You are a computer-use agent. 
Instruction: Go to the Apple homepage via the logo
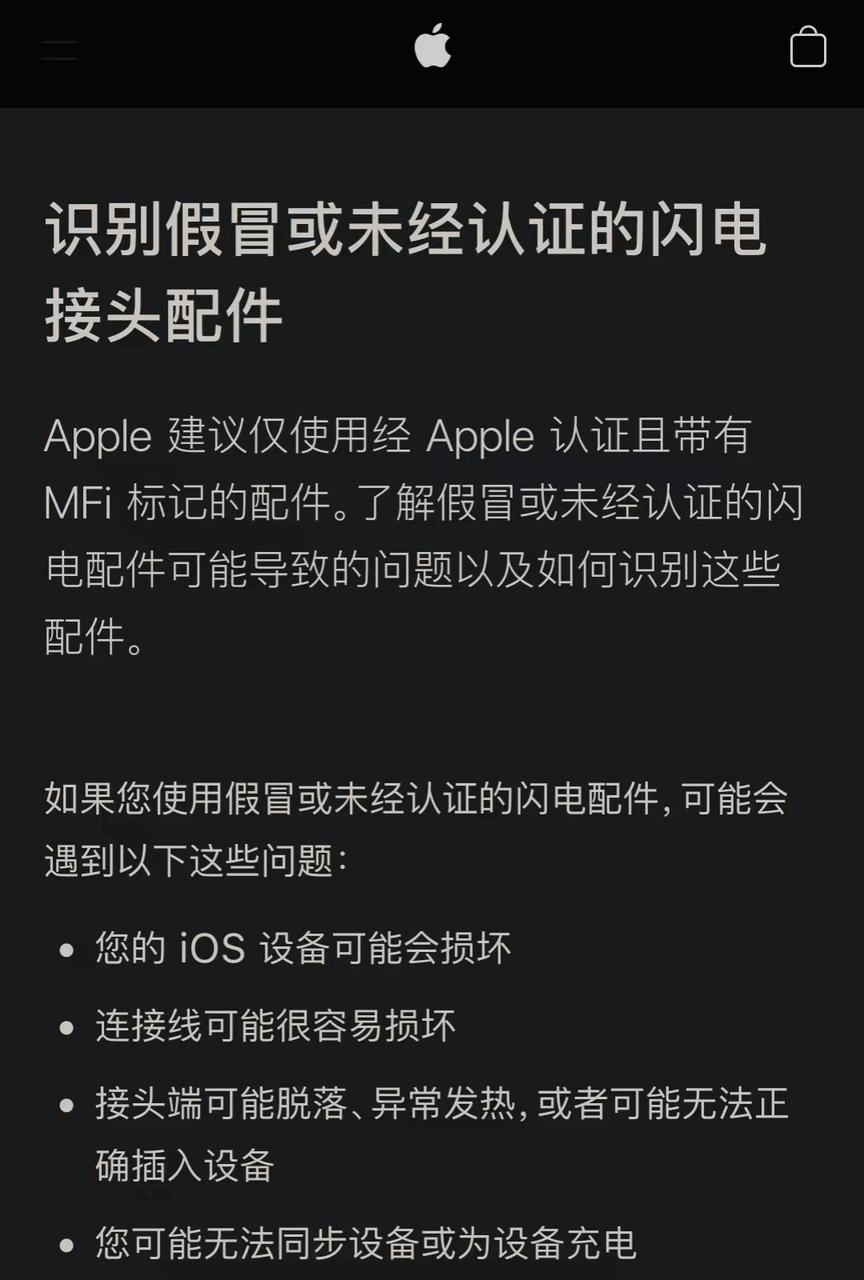pyautogui.click(x=432, y=46)
